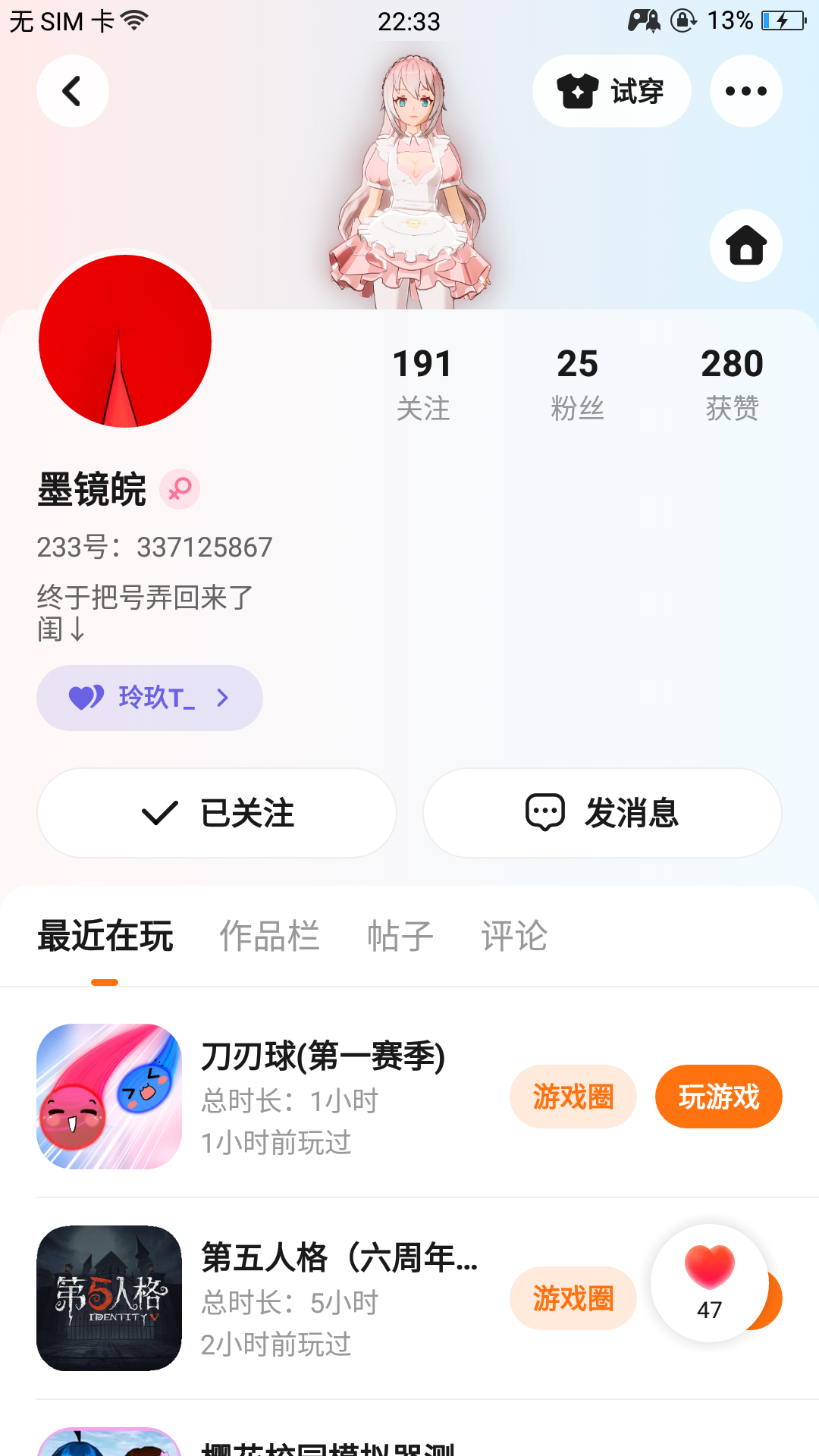Open the 25 粉丝 fans list
This screenshot has height=1456, width=819.
point(577,384)
